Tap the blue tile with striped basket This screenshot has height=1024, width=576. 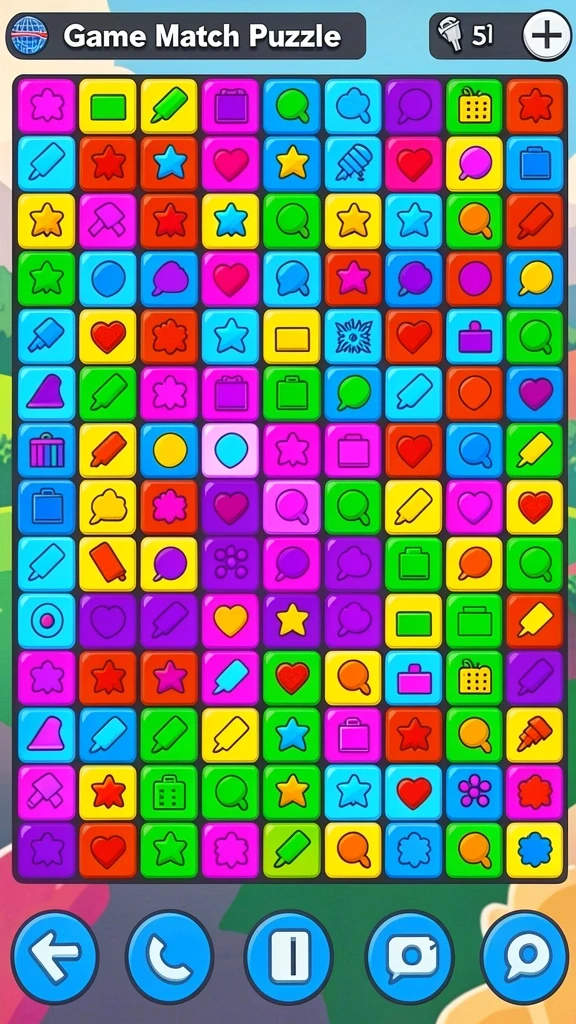46,450
